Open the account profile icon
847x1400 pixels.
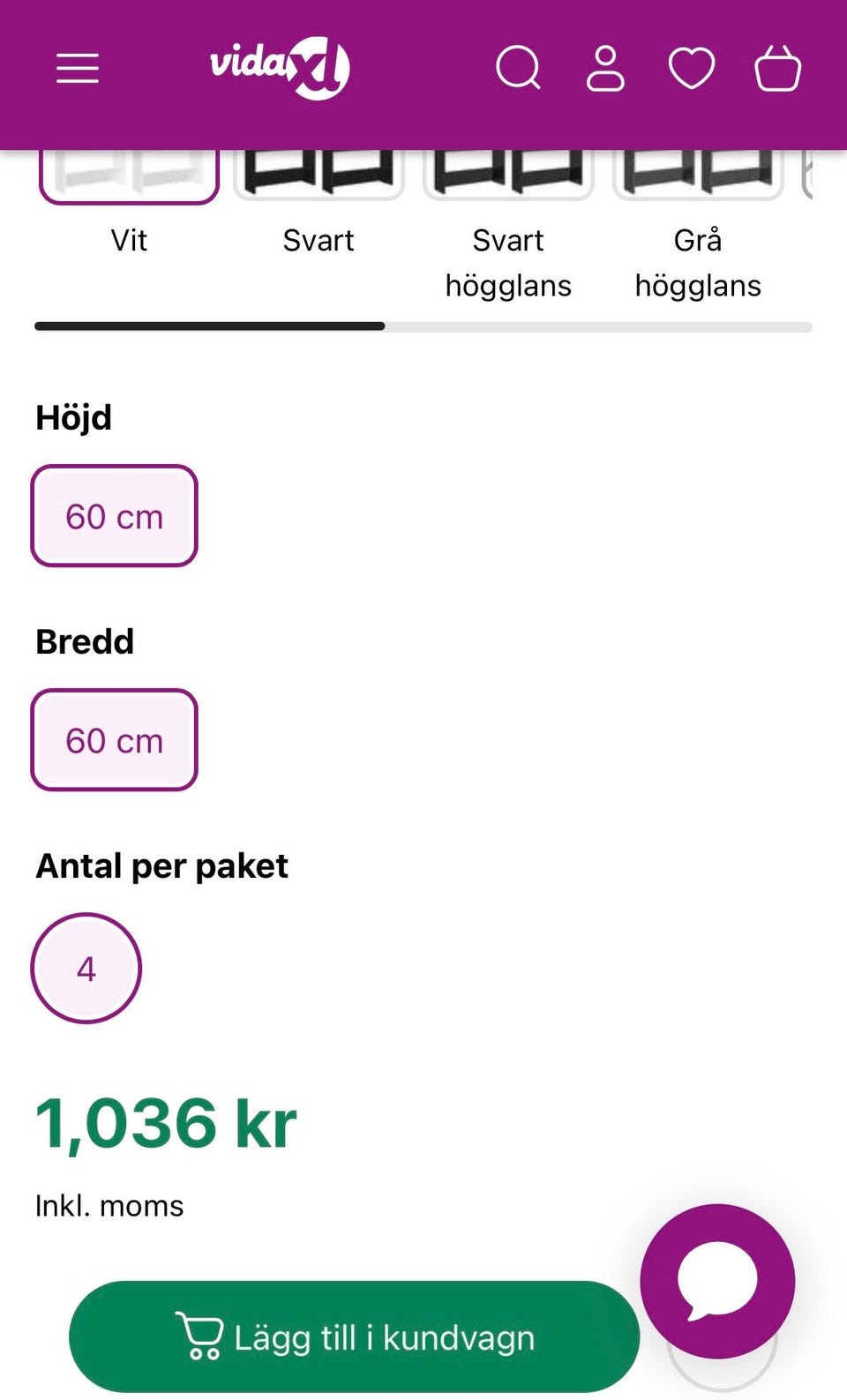click(x=605, y=68)
